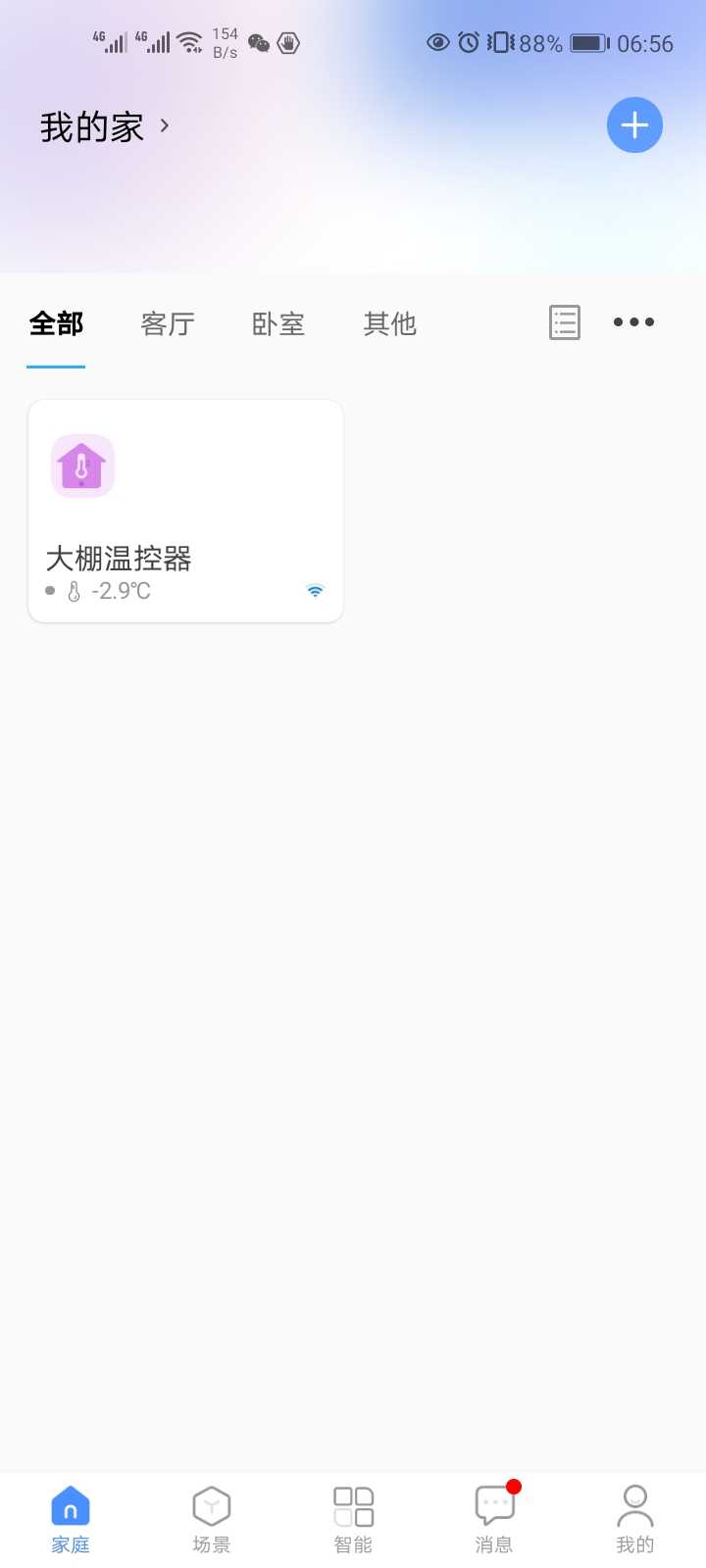View the 消息 tab
706x1568 pixels.
point(494,1519)
